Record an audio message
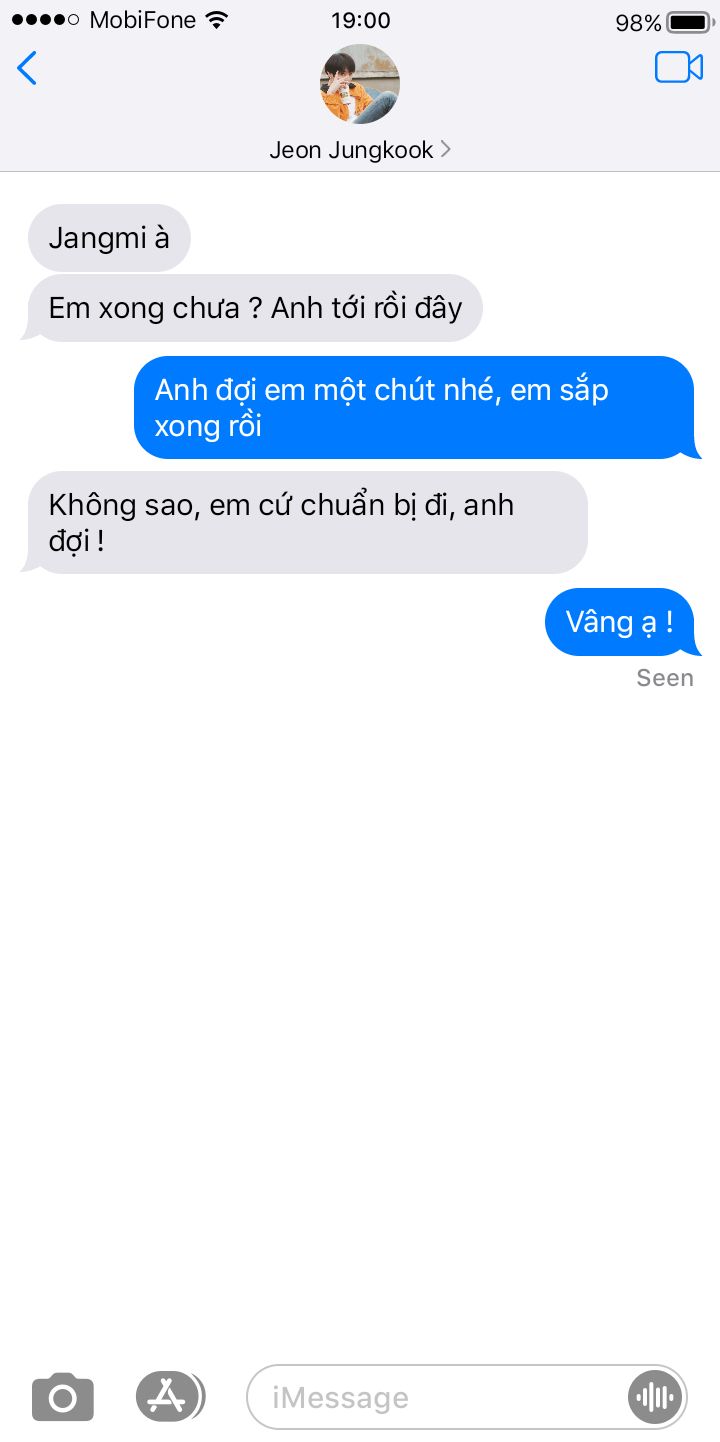 click(655, 1397)
